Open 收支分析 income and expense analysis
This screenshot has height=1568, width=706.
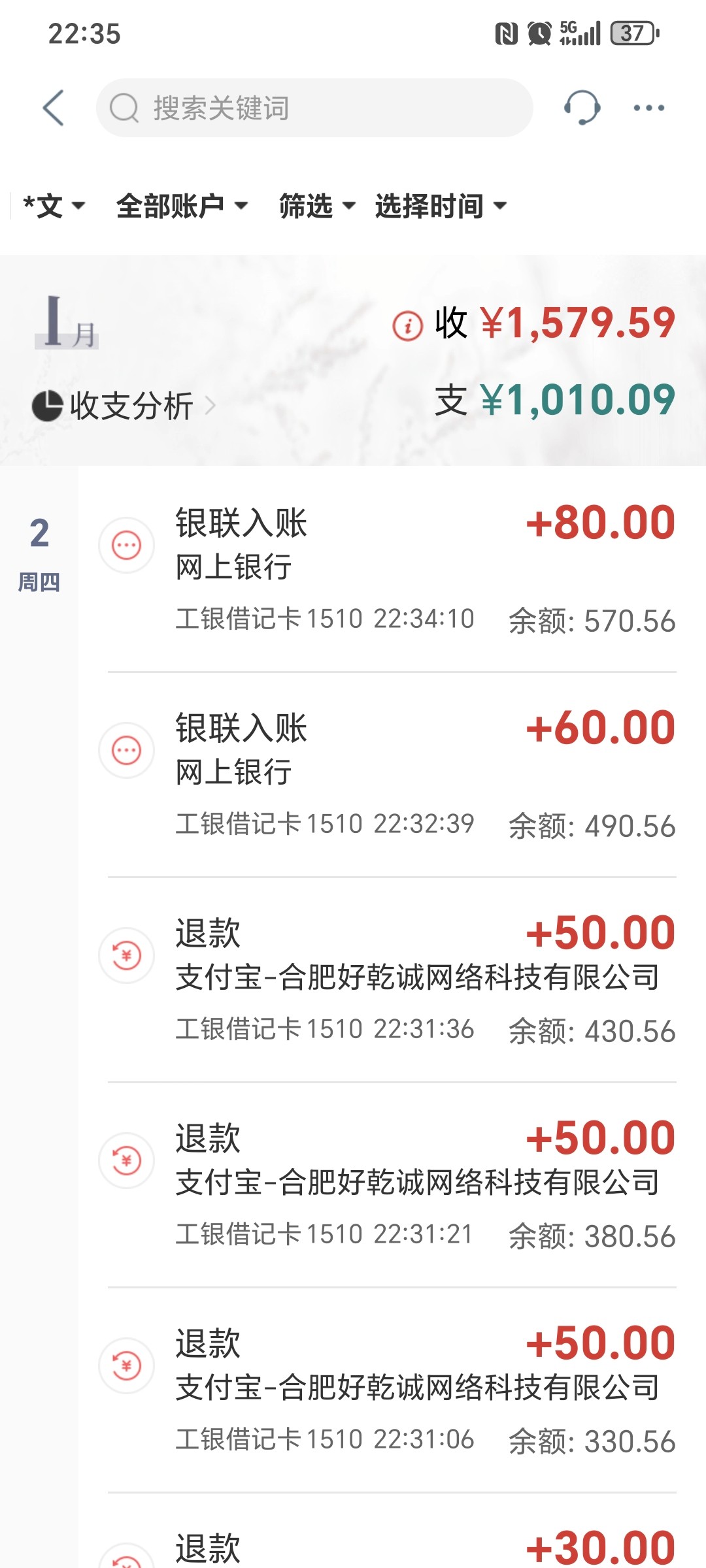124,406
